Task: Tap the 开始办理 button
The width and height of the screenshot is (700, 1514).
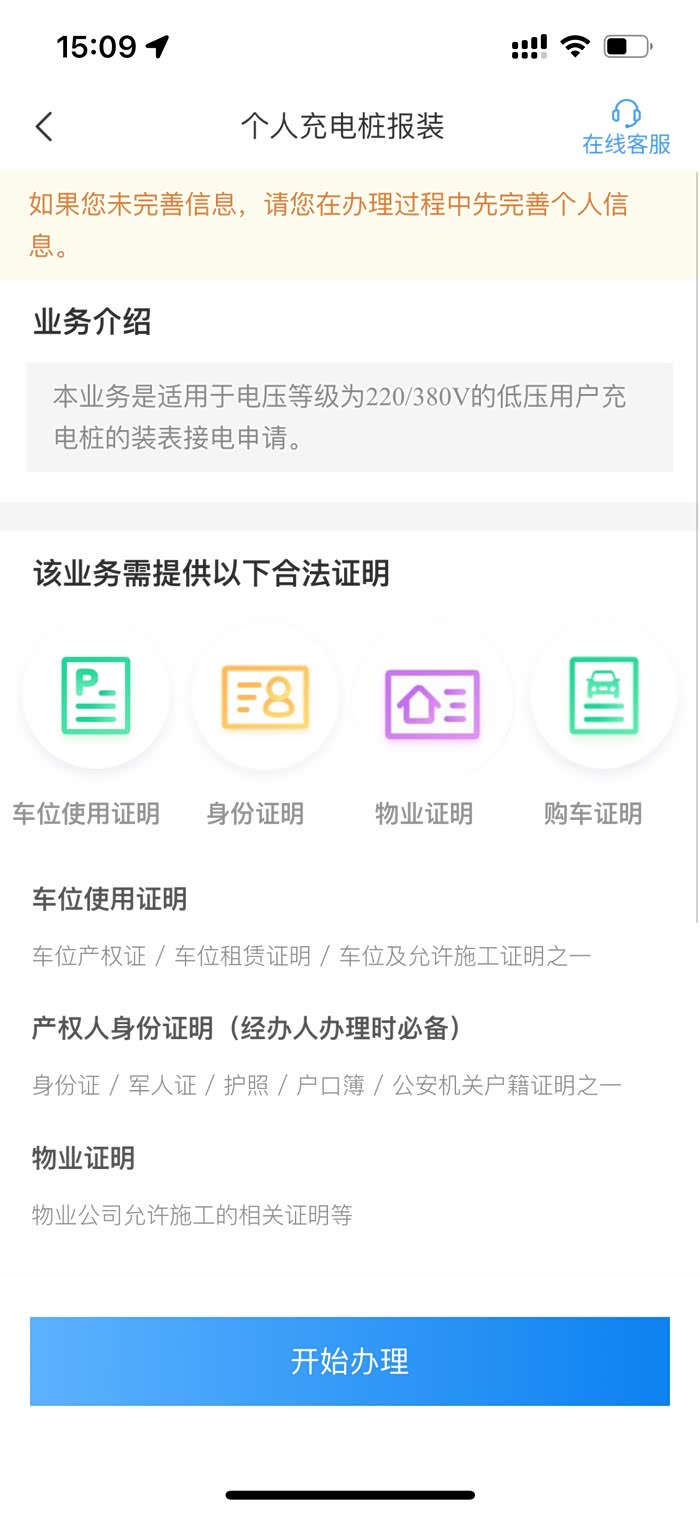Action: 350,1361
